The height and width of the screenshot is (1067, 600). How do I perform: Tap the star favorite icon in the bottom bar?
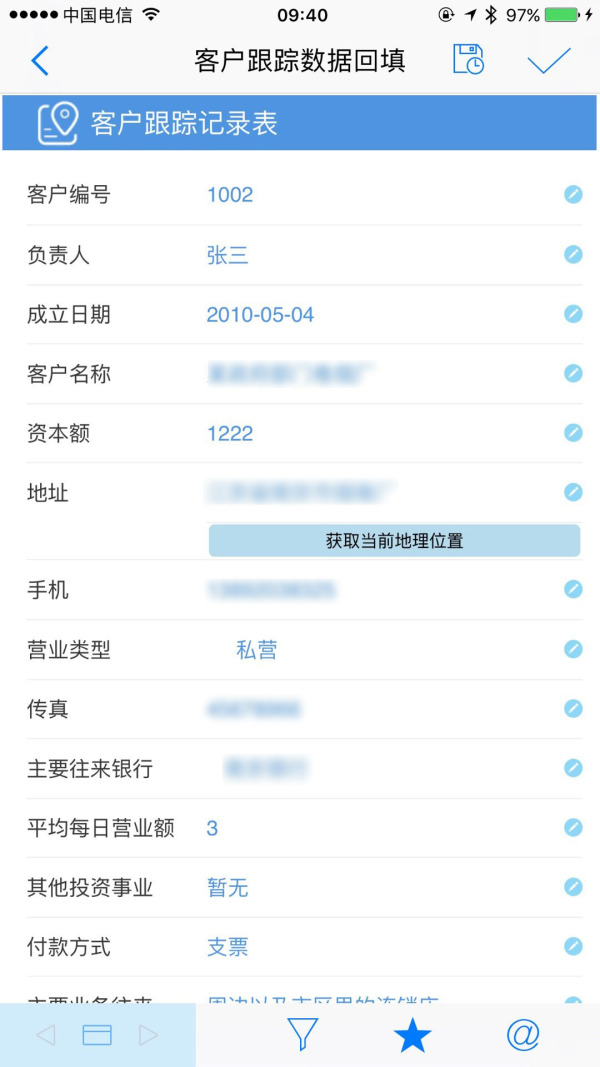click(x=412, y=1035)
